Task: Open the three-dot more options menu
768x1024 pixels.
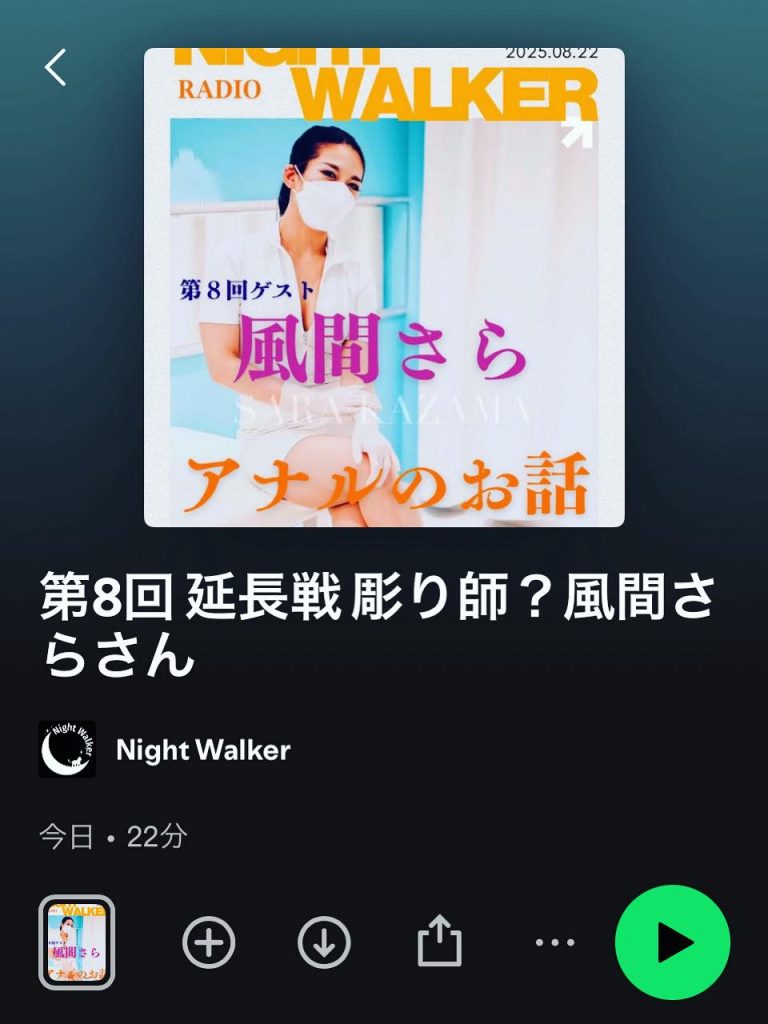Action: 555,942
